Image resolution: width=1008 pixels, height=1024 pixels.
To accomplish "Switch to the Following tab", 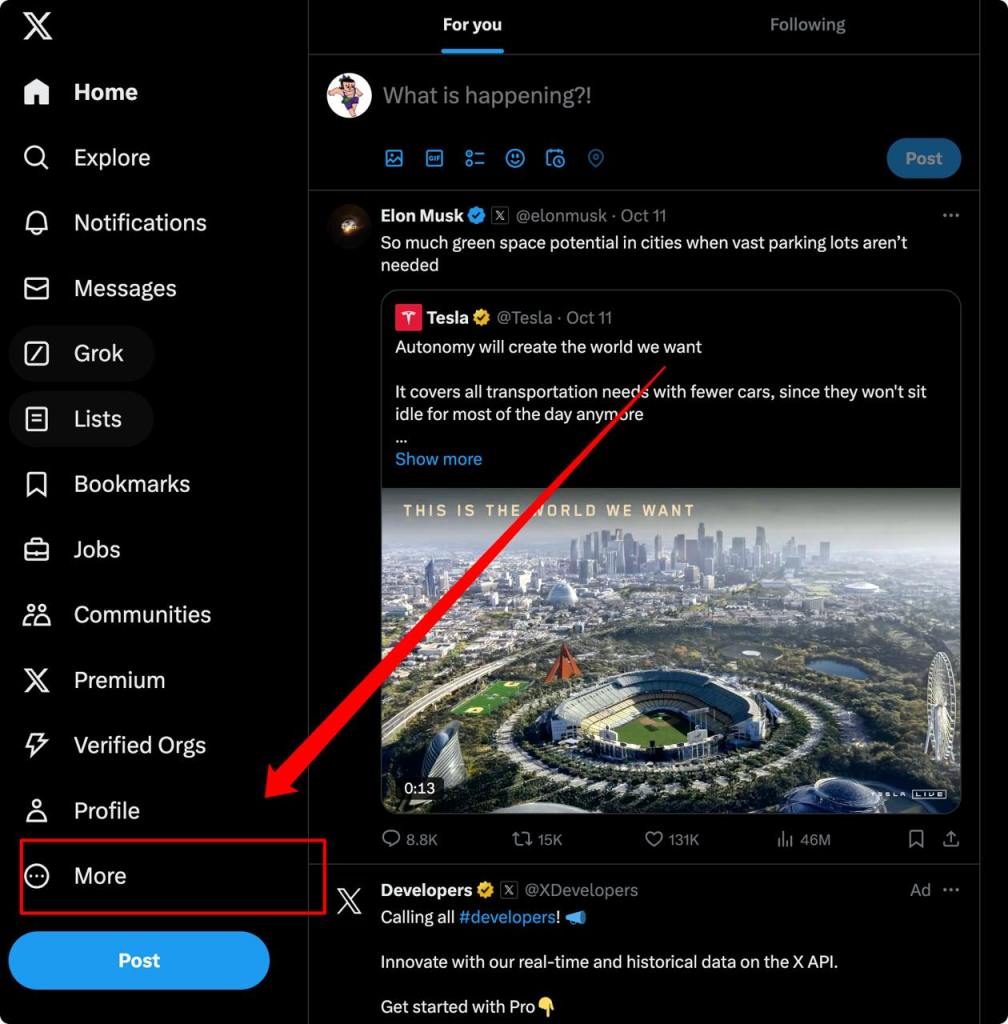I will (x=807, y=25).
